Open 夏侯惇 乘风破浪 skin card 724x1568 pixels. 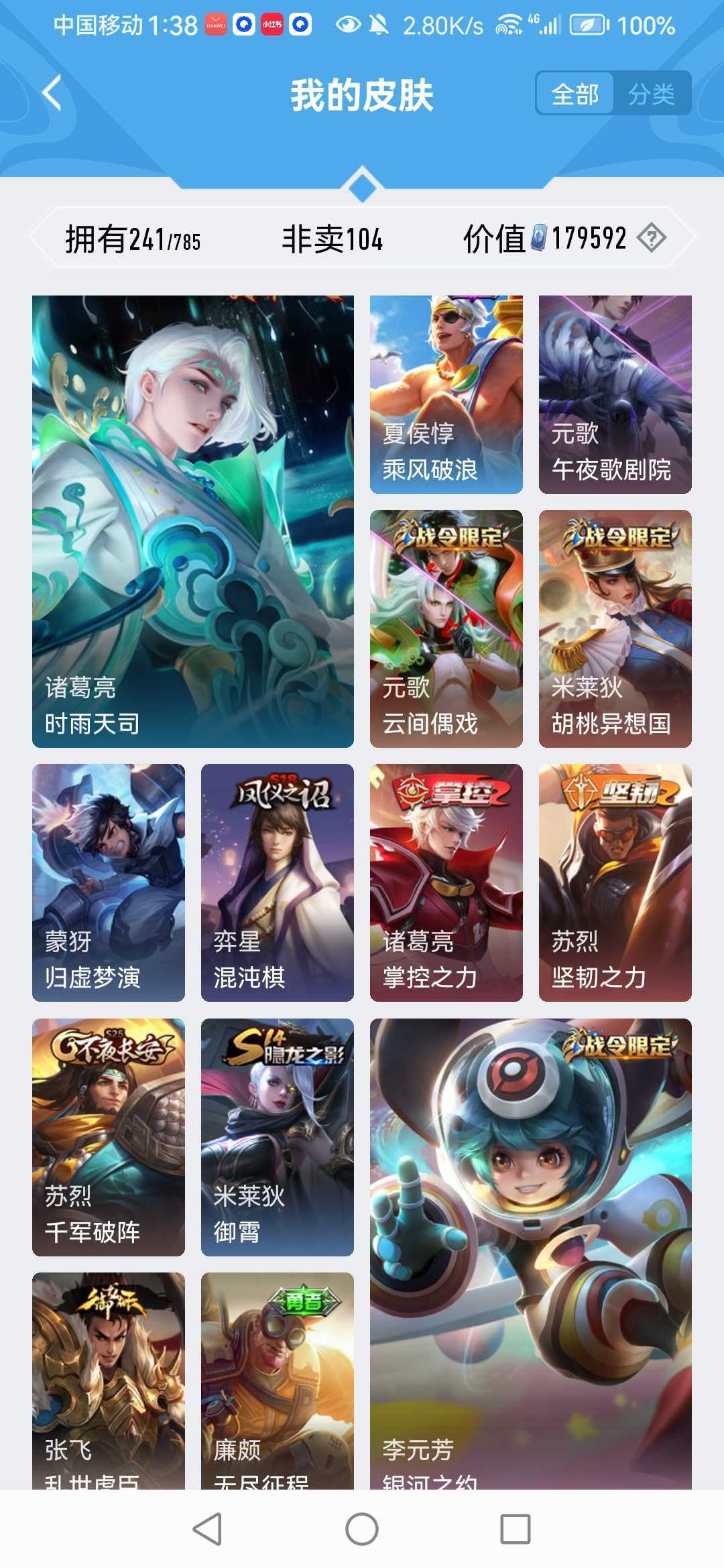point(446,394)
